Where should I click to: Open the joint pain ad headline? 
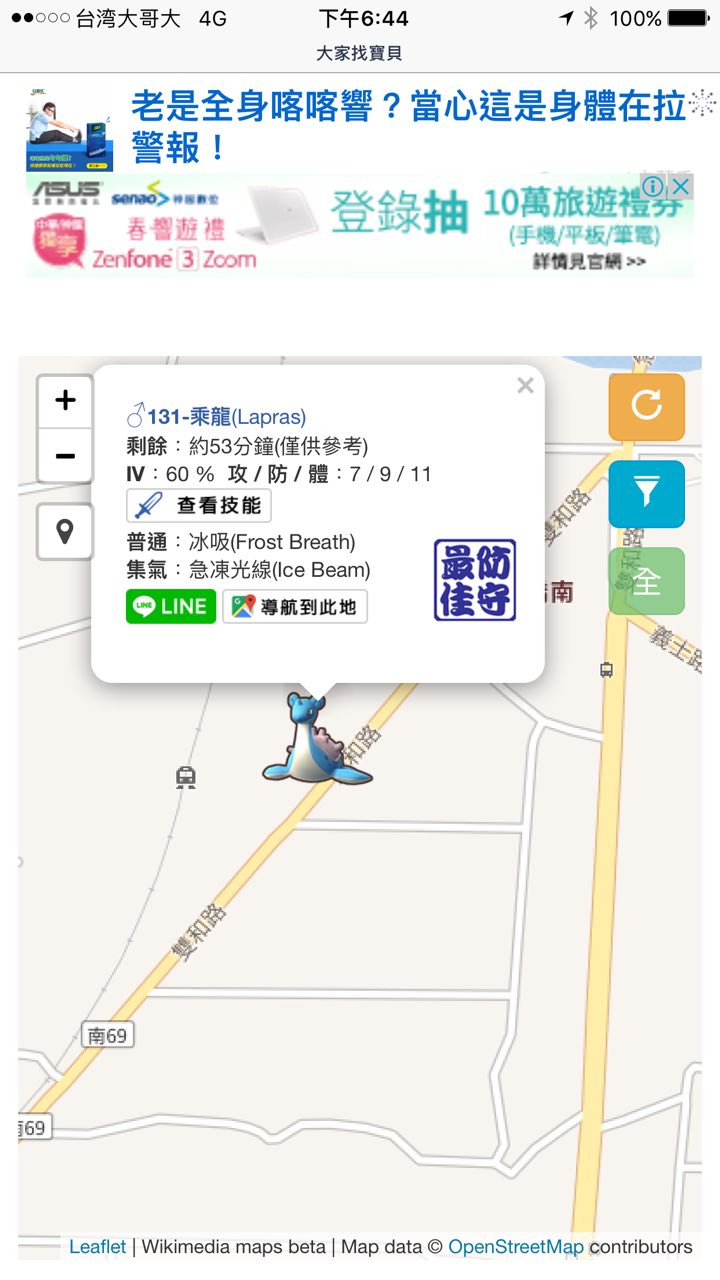pos(410,126)
